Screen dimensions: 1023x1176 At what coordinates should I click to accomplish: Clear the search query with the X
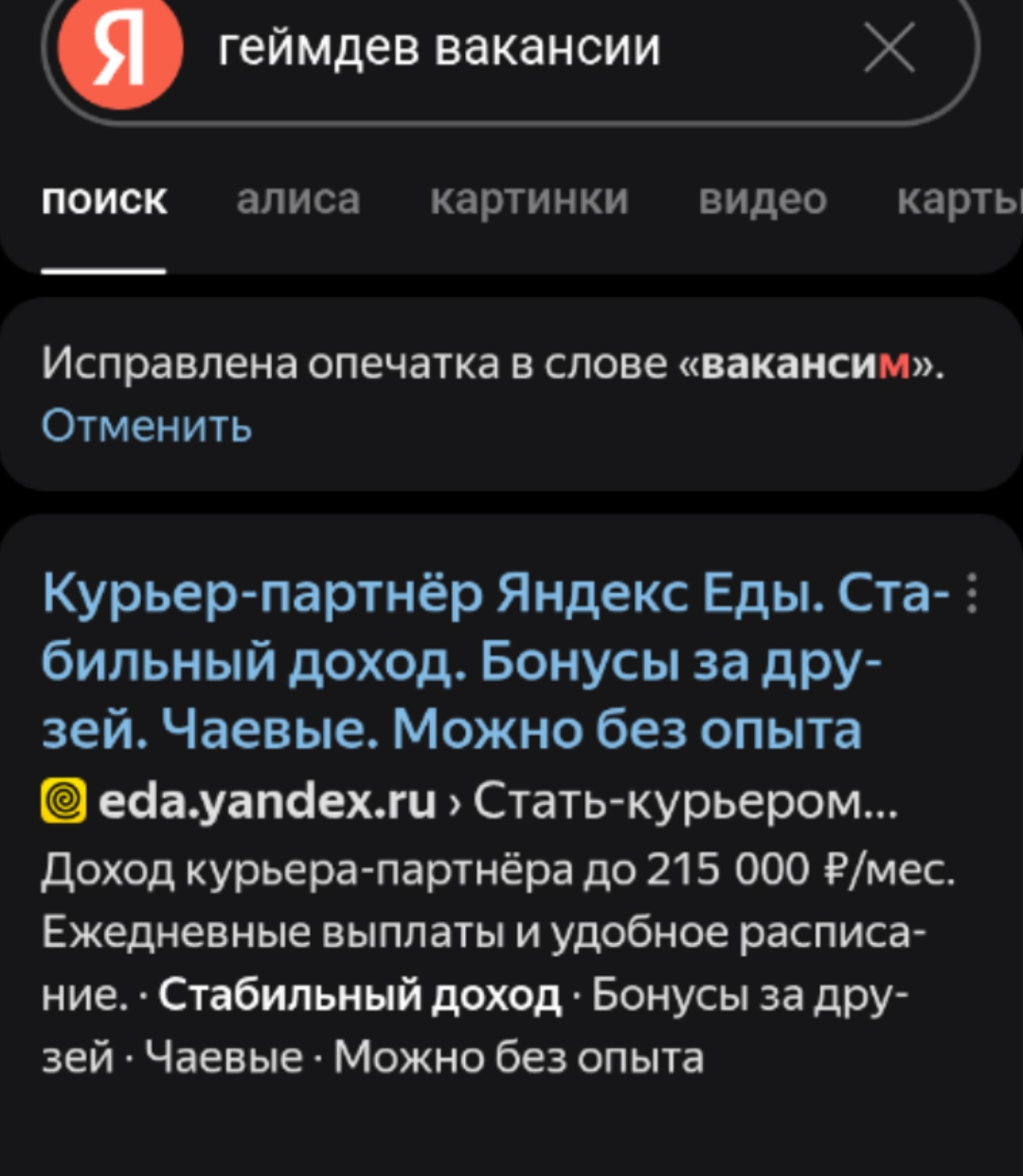pos(889,49)
